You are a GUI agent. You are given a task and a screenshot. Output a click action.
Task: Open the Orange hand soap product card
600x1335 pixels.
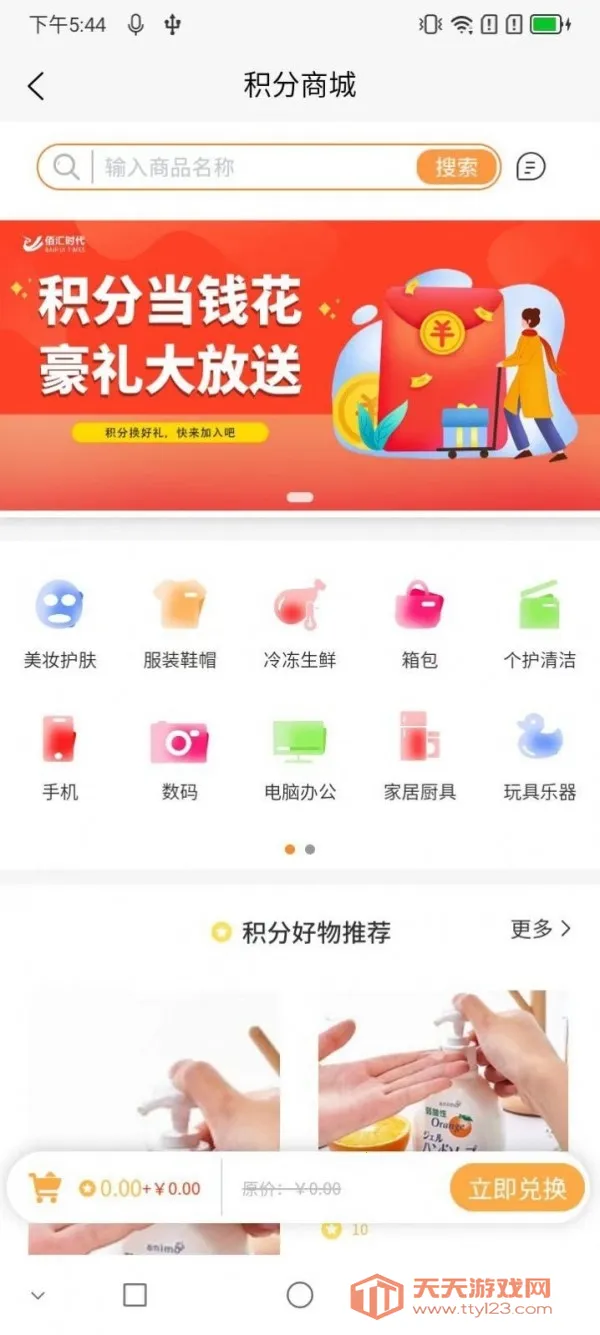pos(442,1070)
